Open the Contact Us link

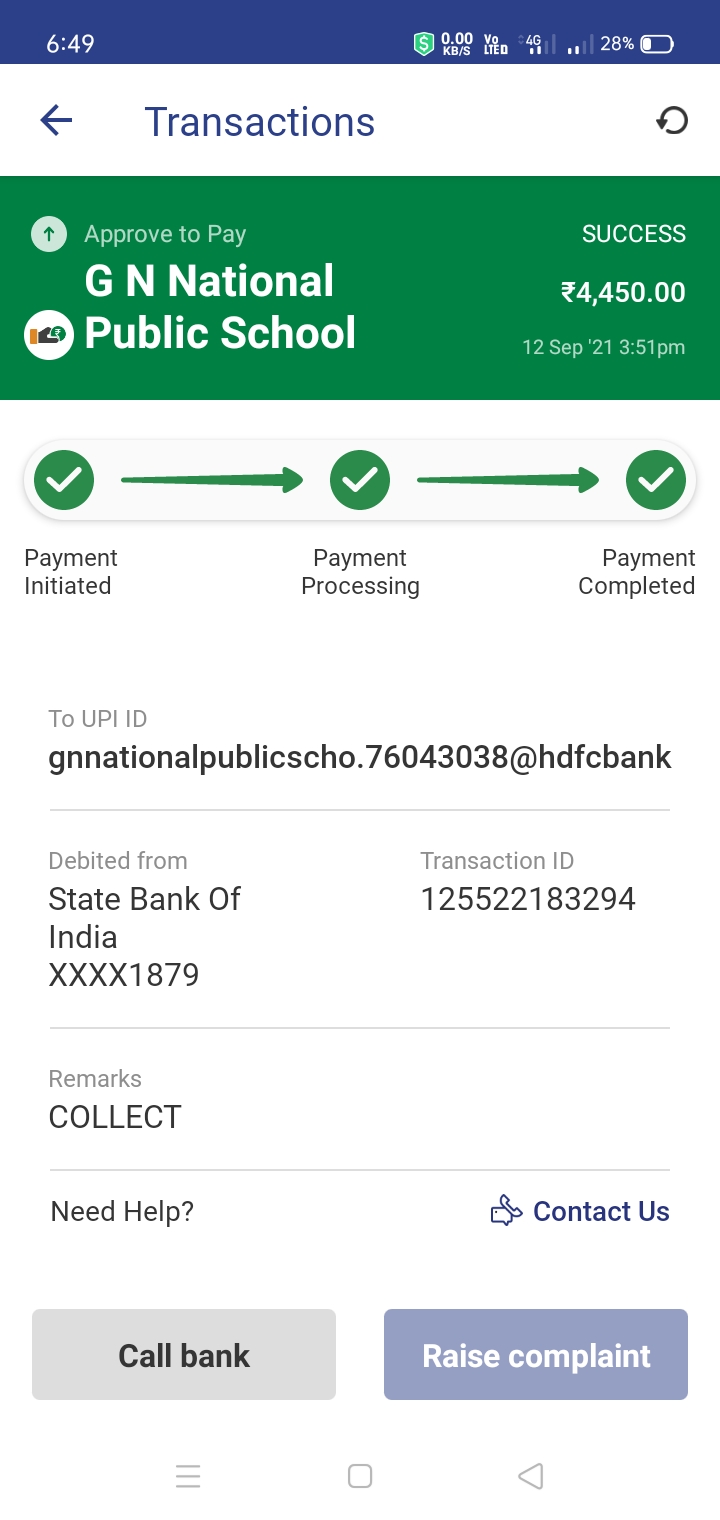[580, 1211]
